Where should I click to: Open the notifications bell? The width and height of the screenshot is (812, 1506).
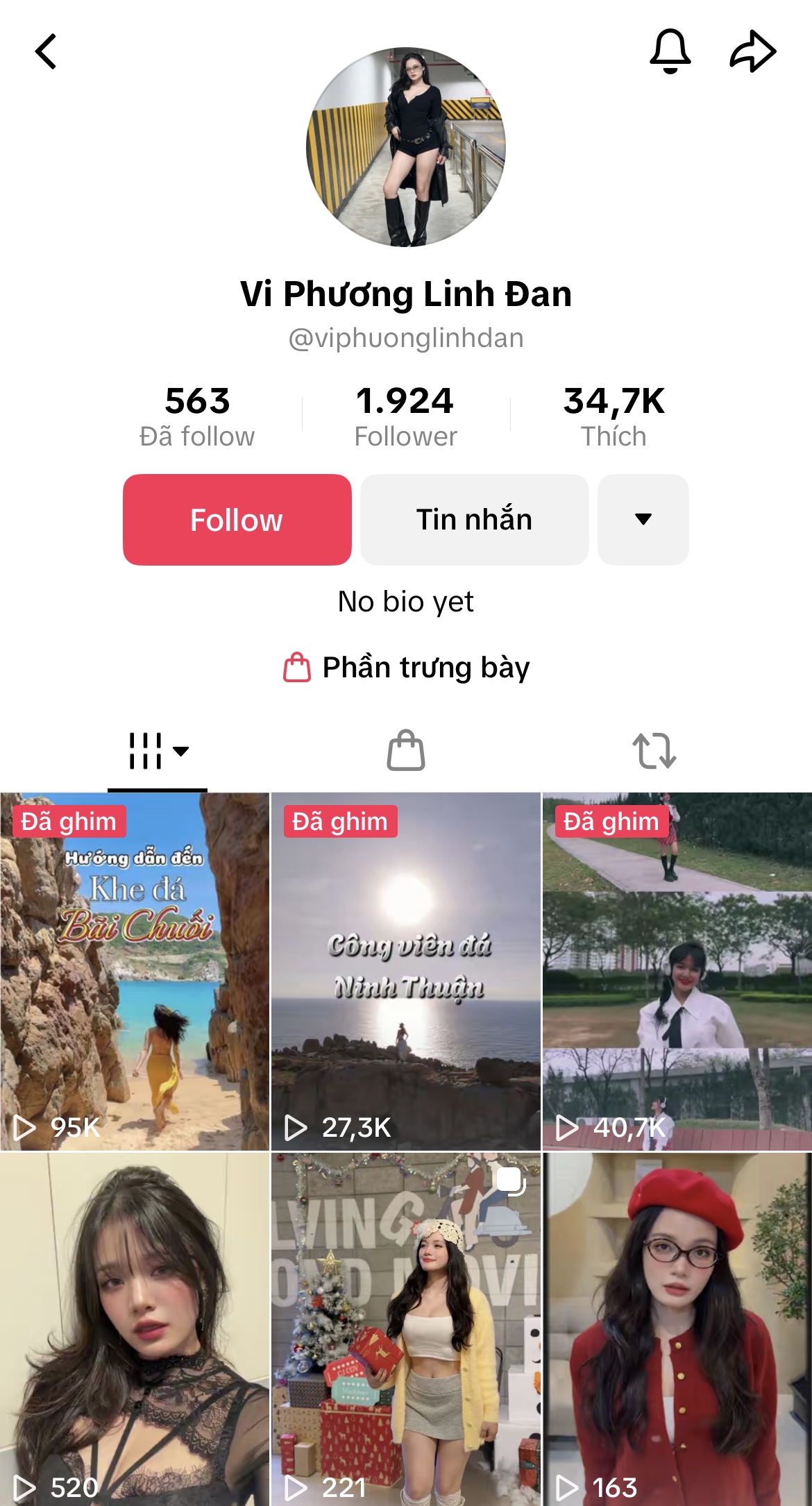[670, 51]
